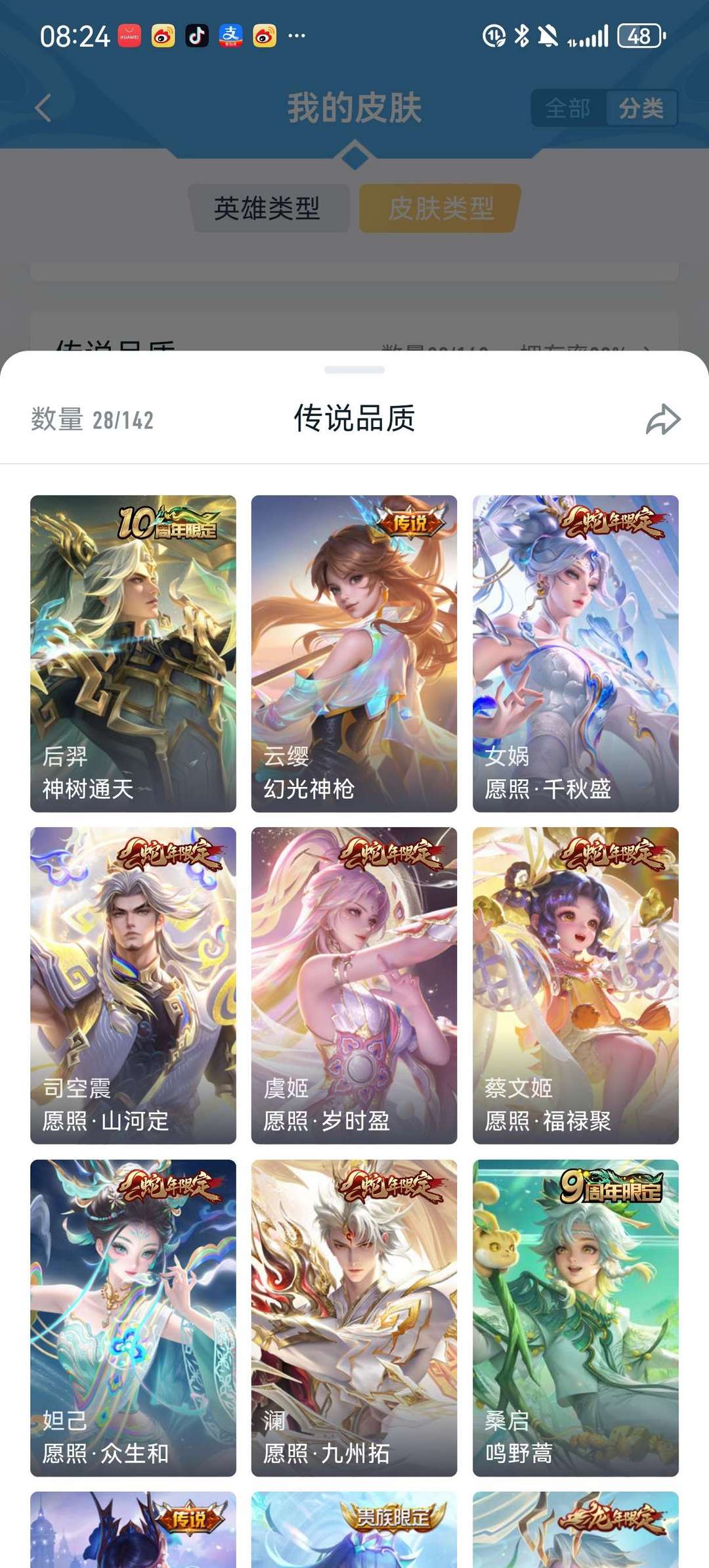Toggle the view to 全部

[x=569, y=109]
